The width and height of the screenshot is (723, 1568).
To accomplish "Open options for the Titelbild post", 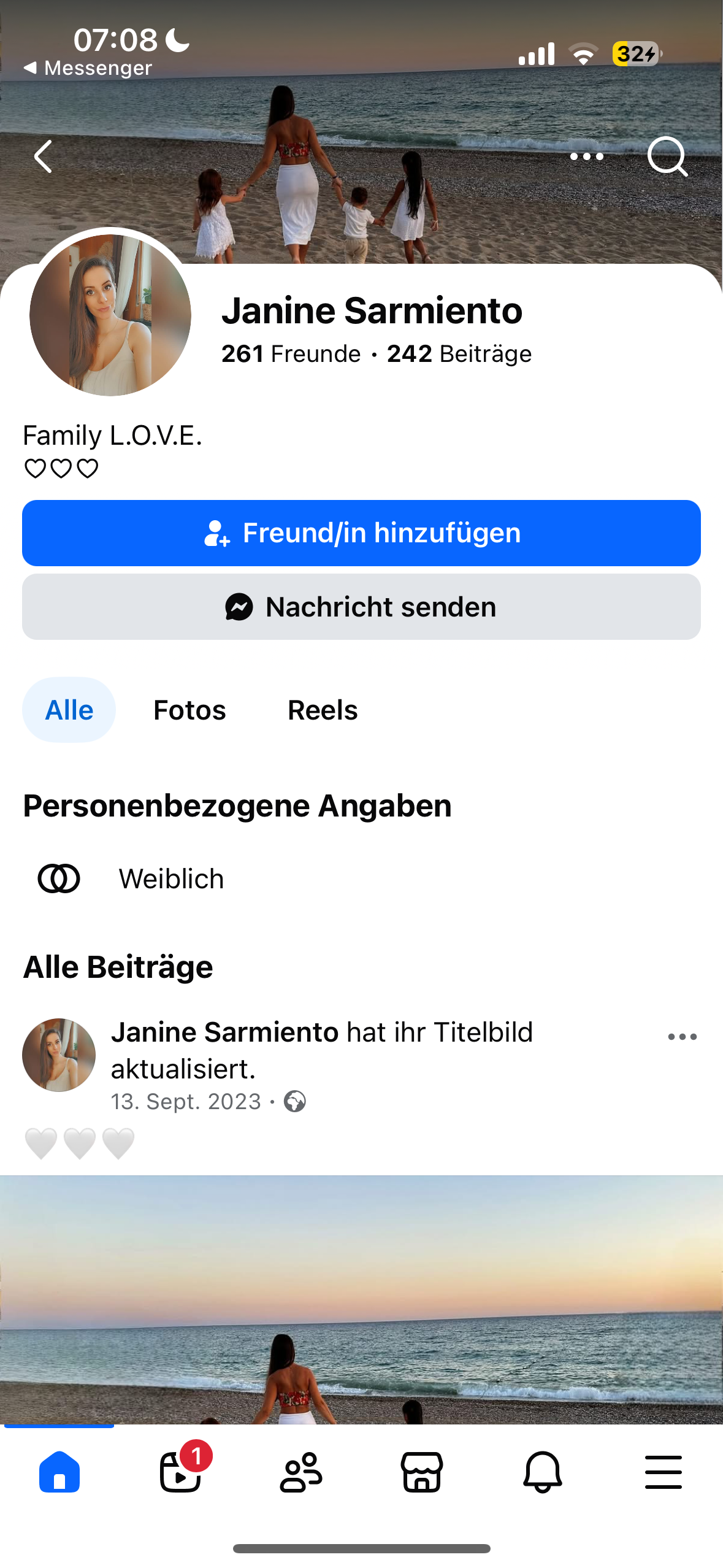I will tap(682, 1037).
